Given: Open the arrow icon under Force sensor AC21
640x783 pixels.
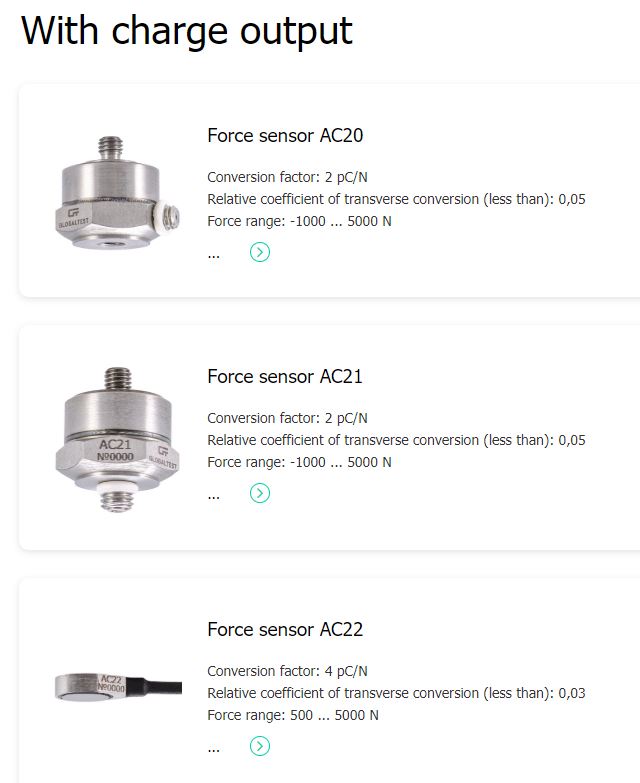Looking at the screenshot, I should click(260, 493).
